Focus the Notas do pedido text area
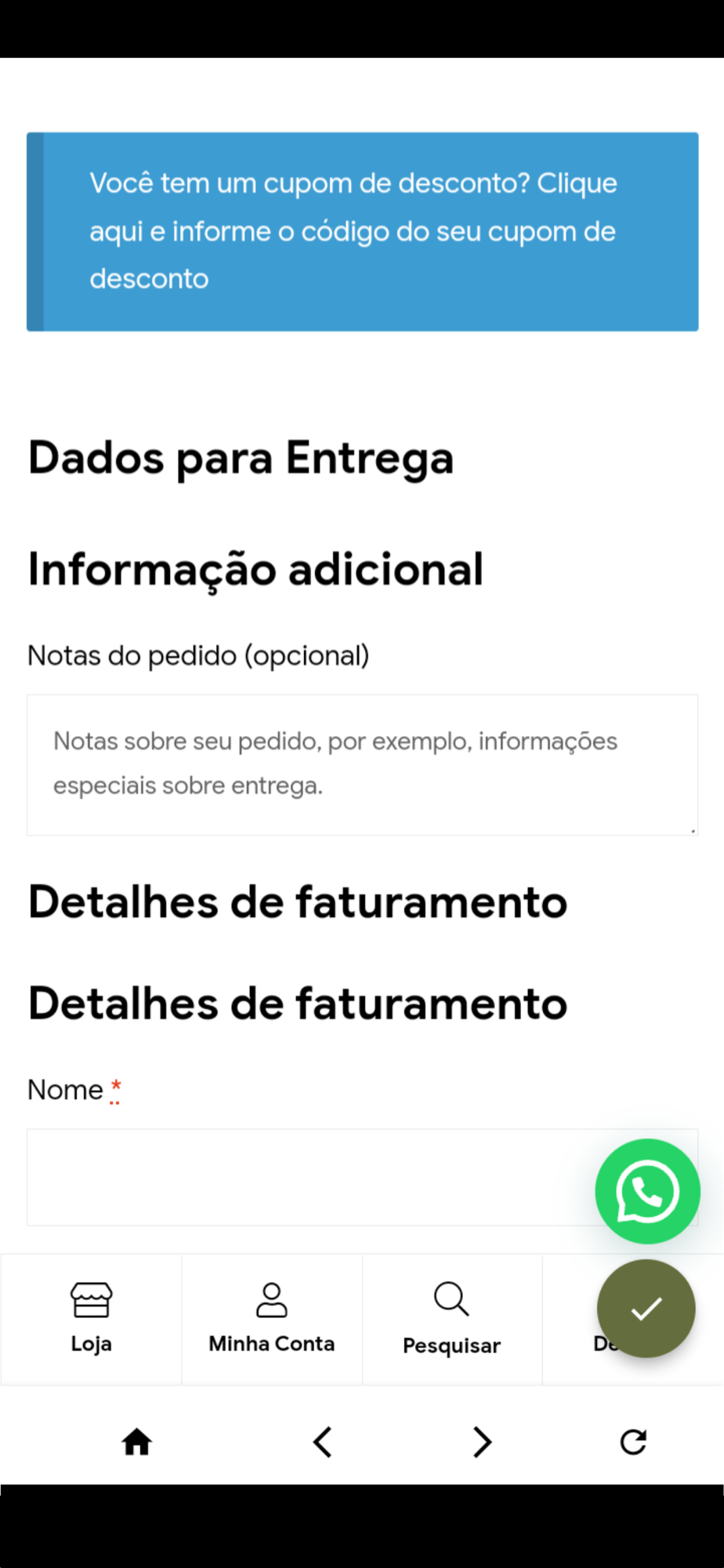Screen dimensions: 724x1568 (x=362, y=764)
